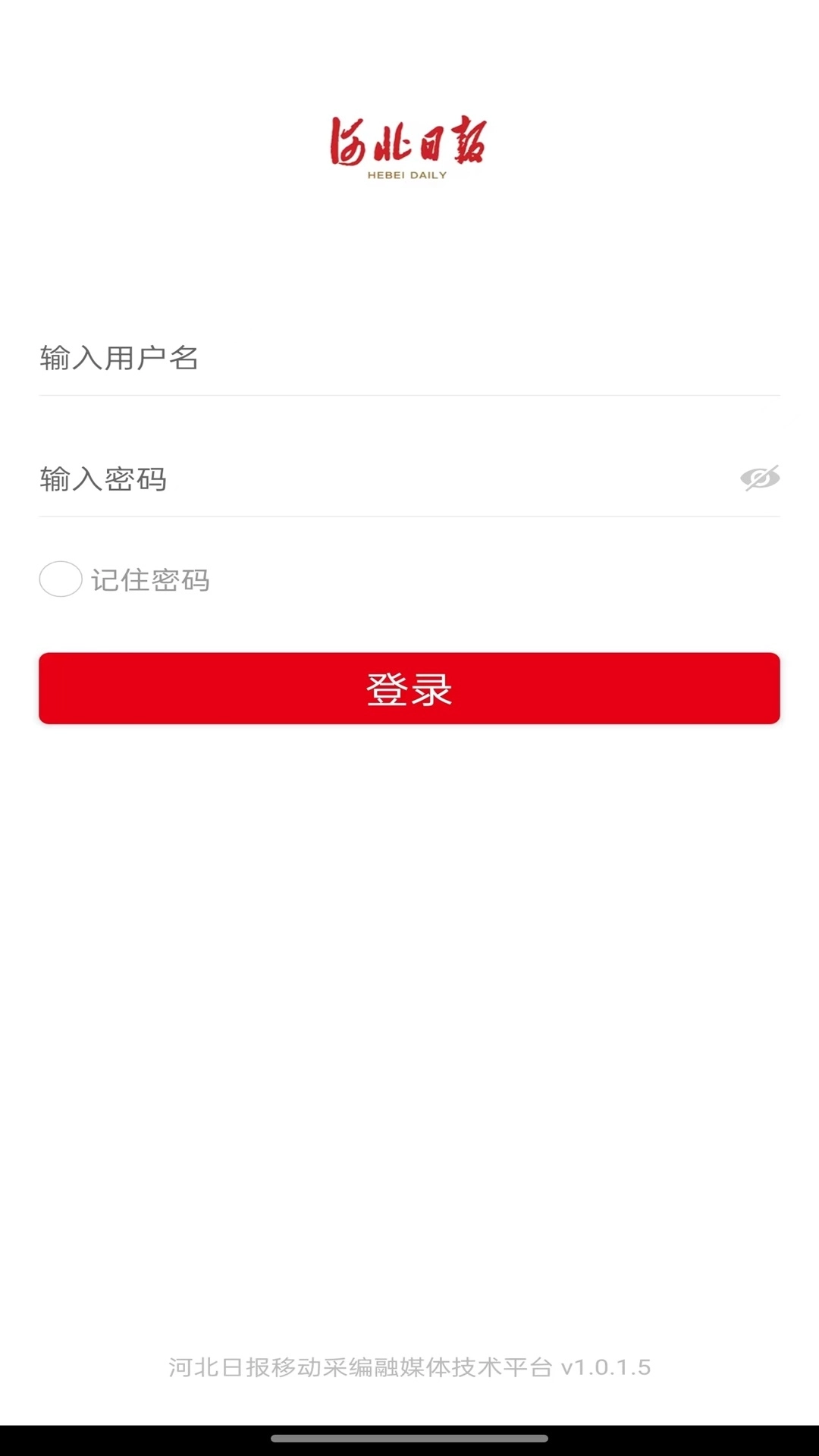819x1456 pixels.
Task: Tap the 记住密码 label text
Action: point(150,580)
